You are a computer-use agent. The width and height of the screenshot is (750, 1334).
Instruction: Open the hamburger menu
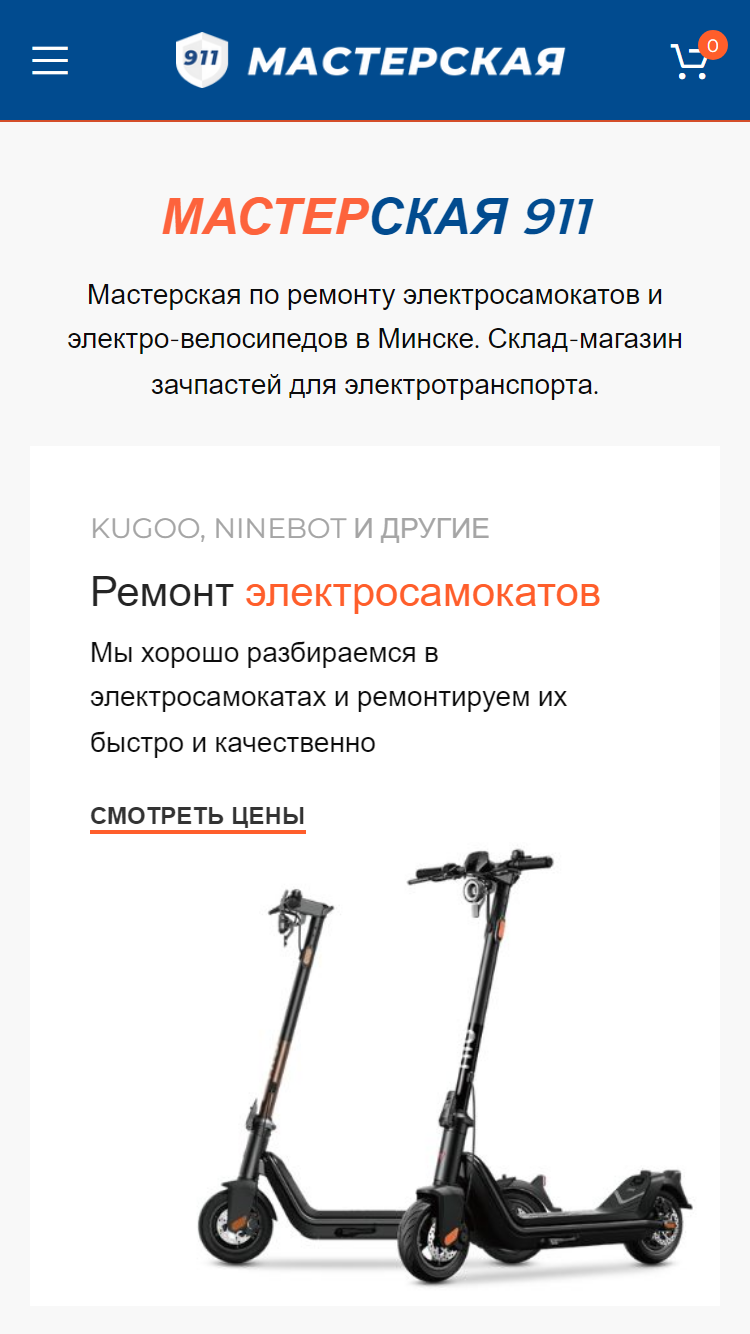[x=50, y=61]
